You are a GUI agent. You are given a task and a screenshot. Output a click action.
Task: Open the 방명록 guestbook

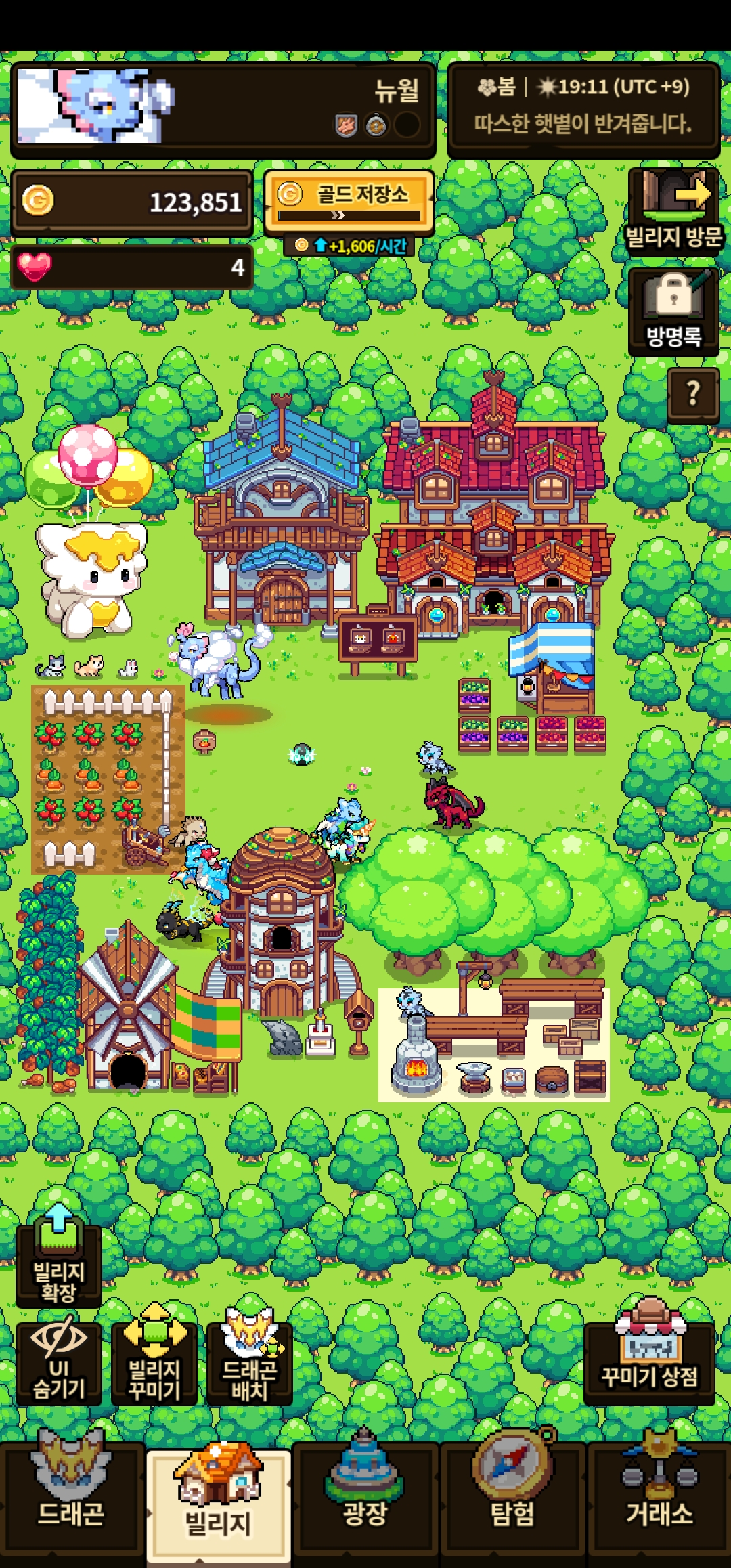pyautogui.click(x=673, y=311)
